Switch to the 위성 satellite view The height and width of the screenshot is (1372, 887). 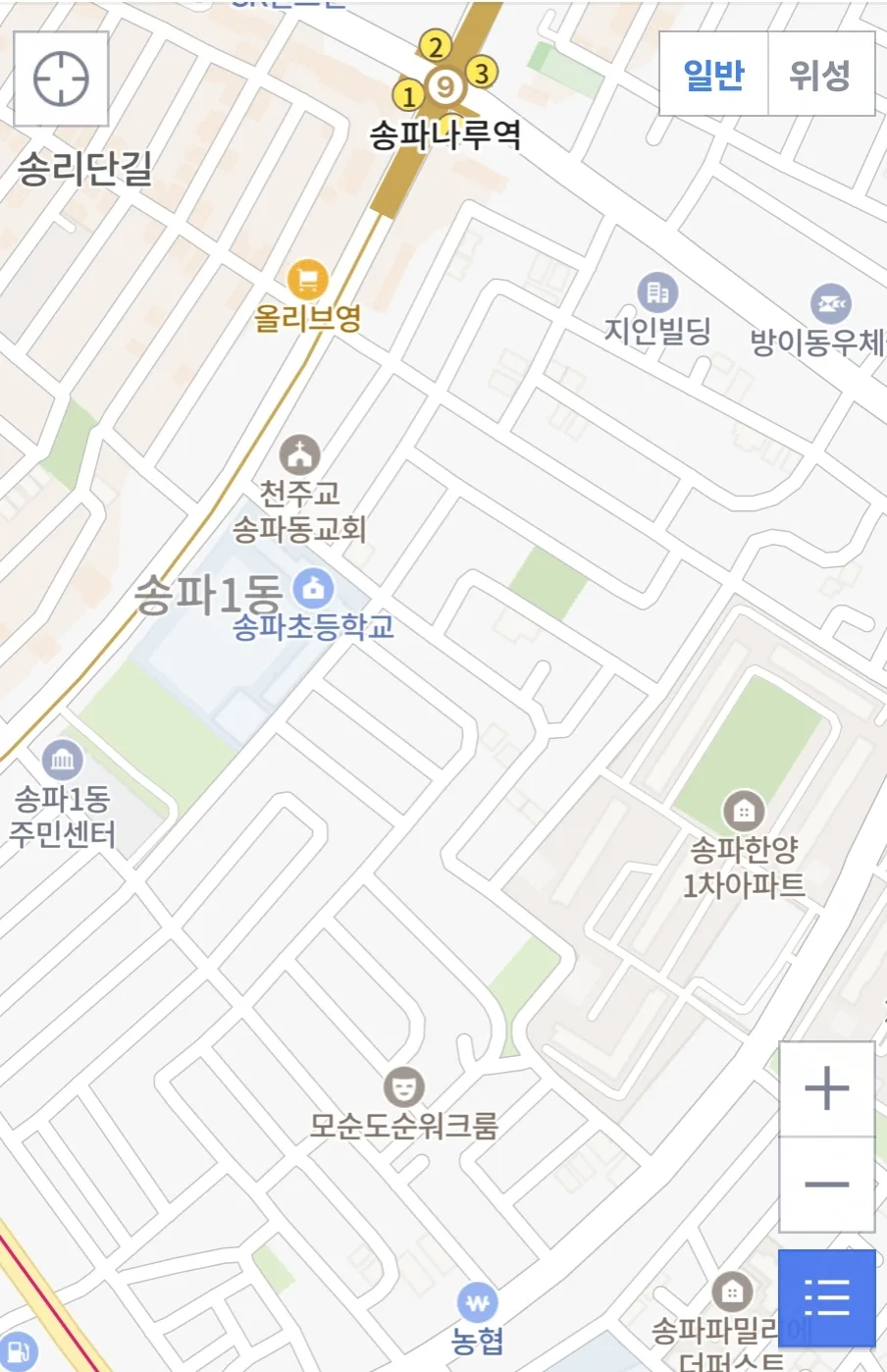pyautogui.click(x=819, y=75)
